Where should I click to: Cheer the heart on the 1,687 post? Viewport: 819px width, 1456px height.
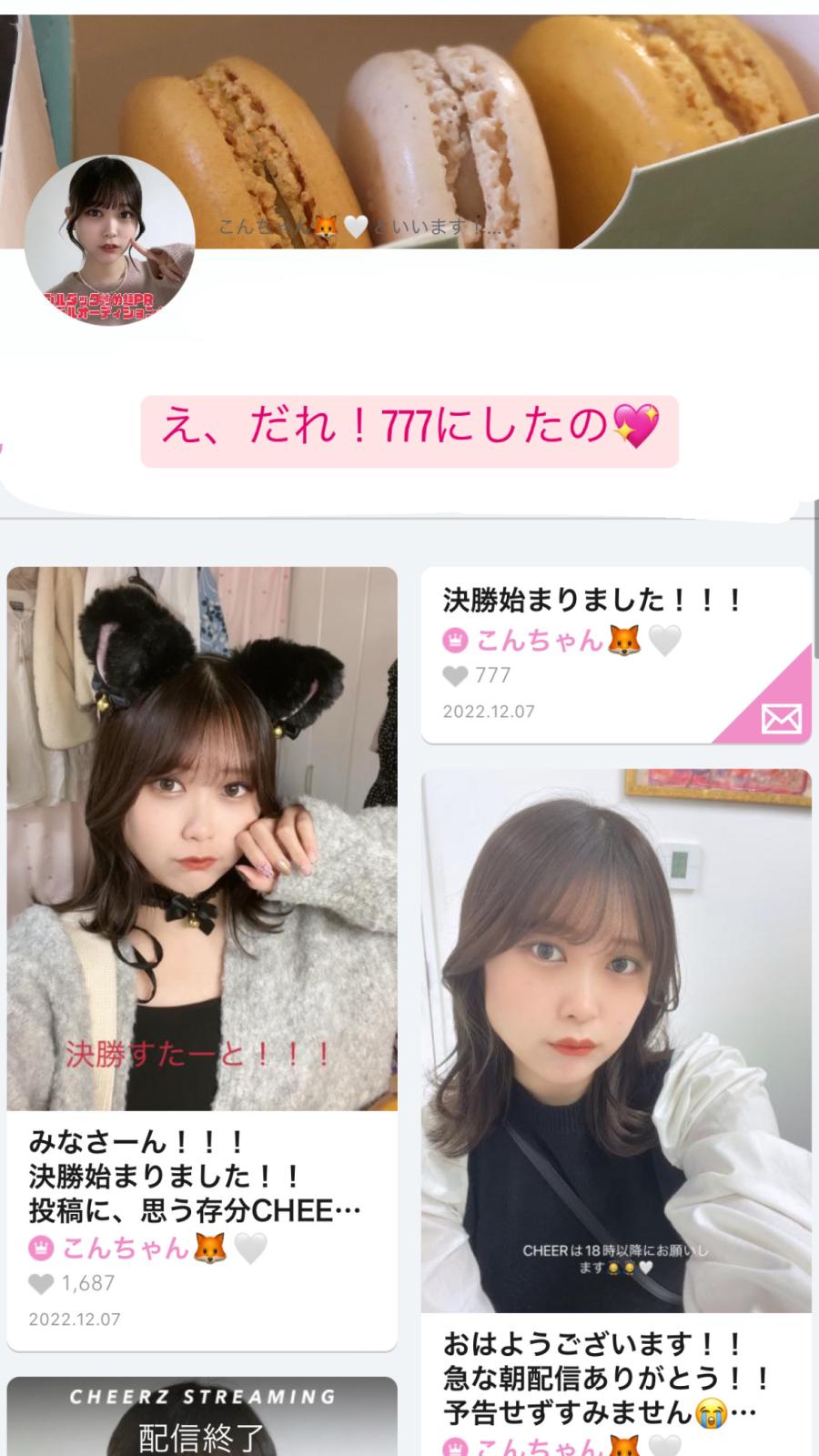pyautogui.click(x=41, y=1284)
